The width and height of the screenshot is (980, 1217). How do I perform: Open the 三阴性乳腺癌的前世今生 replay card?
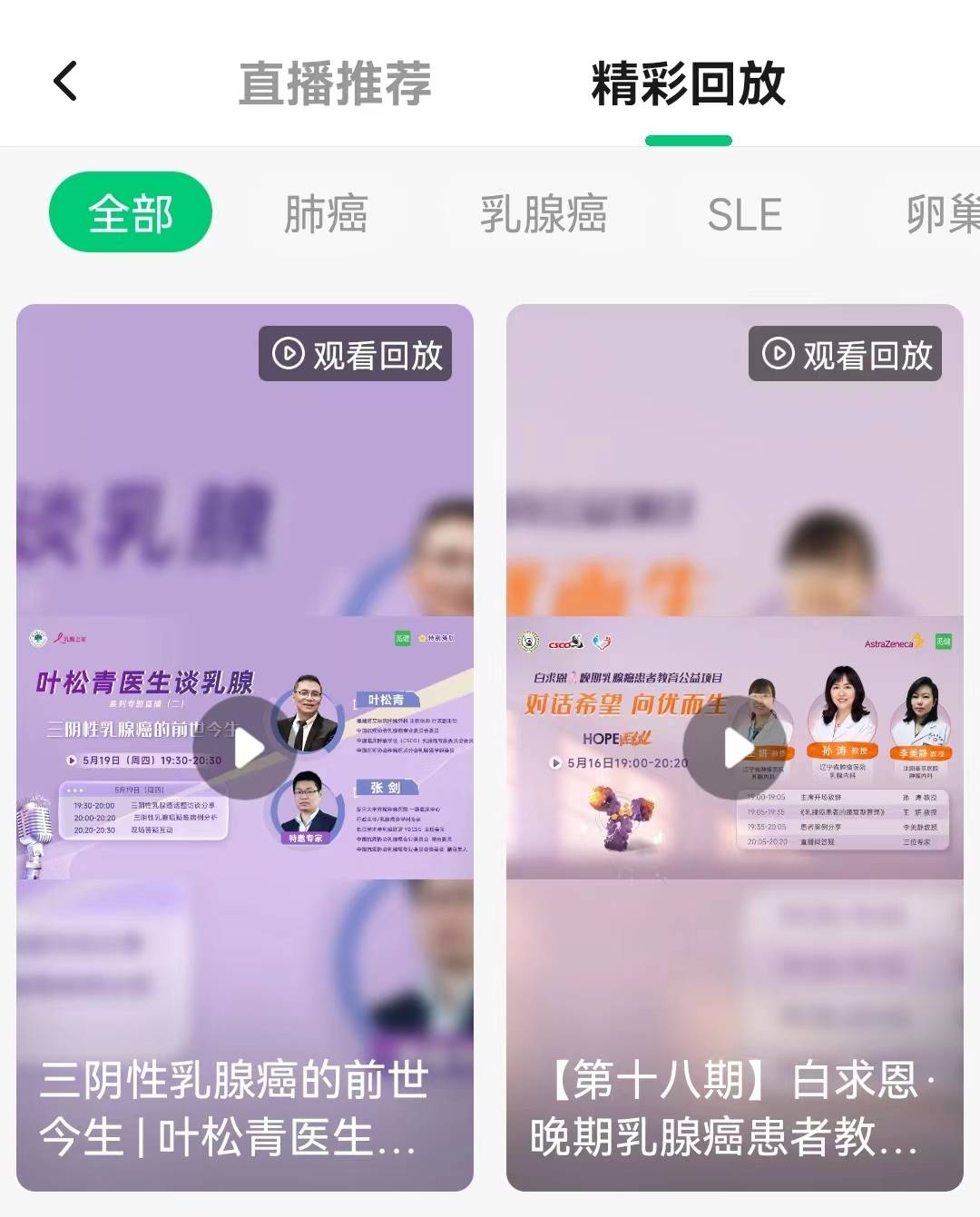pyautogui.click(x=234, y=1107)
